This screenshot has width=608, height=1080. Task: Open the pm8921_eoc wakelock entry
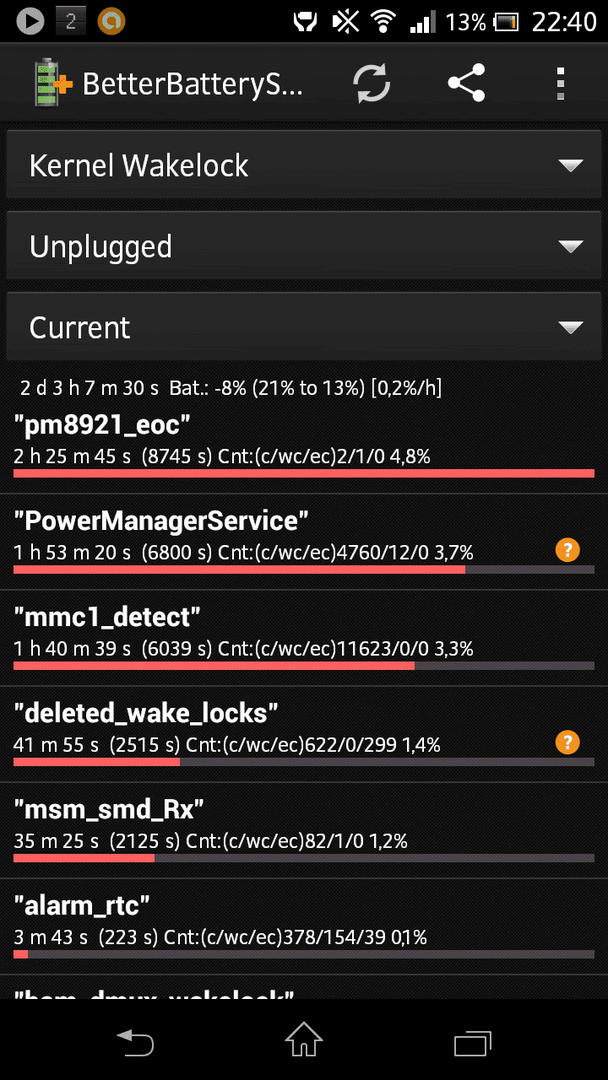pos(304,445)
